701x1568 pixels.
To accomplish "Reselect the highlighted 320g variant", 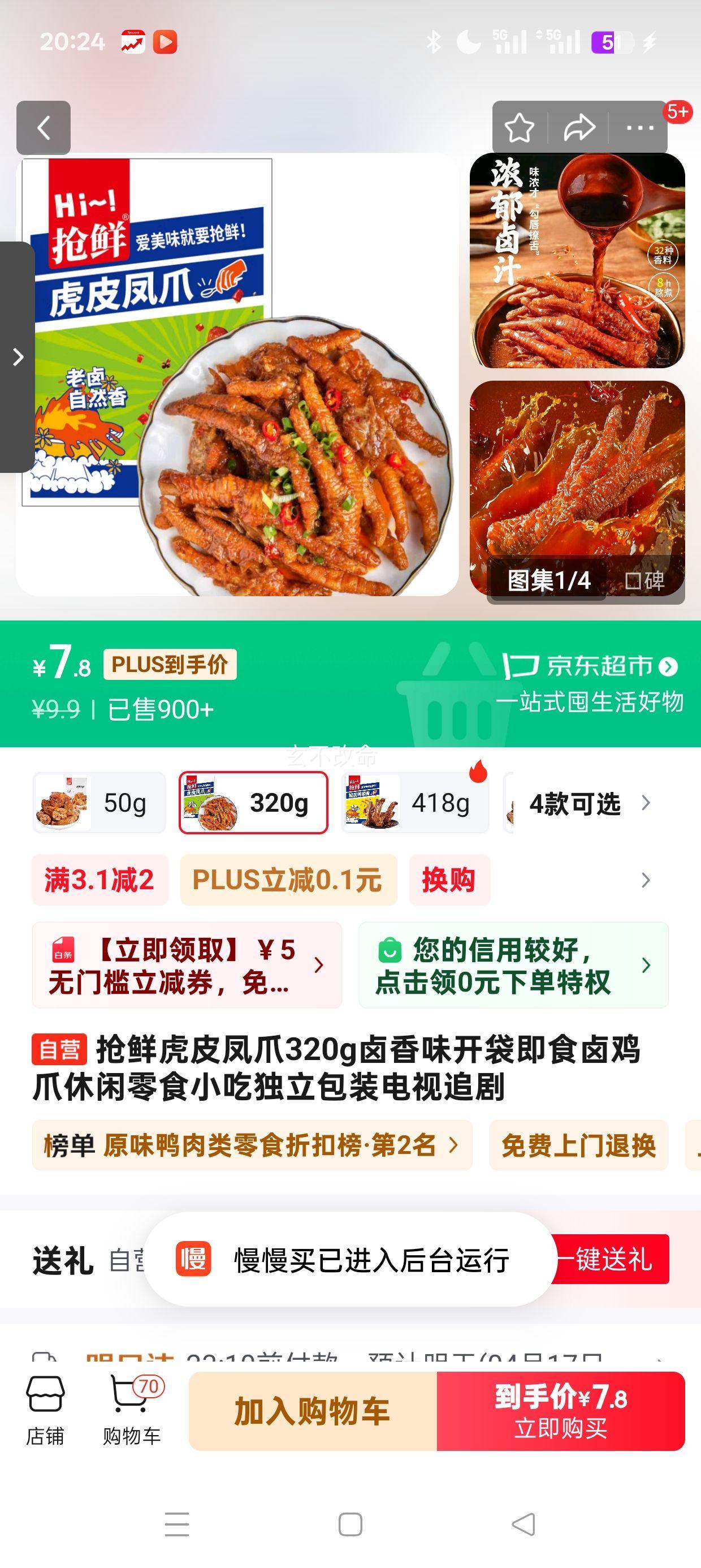I will pos(253,802).
